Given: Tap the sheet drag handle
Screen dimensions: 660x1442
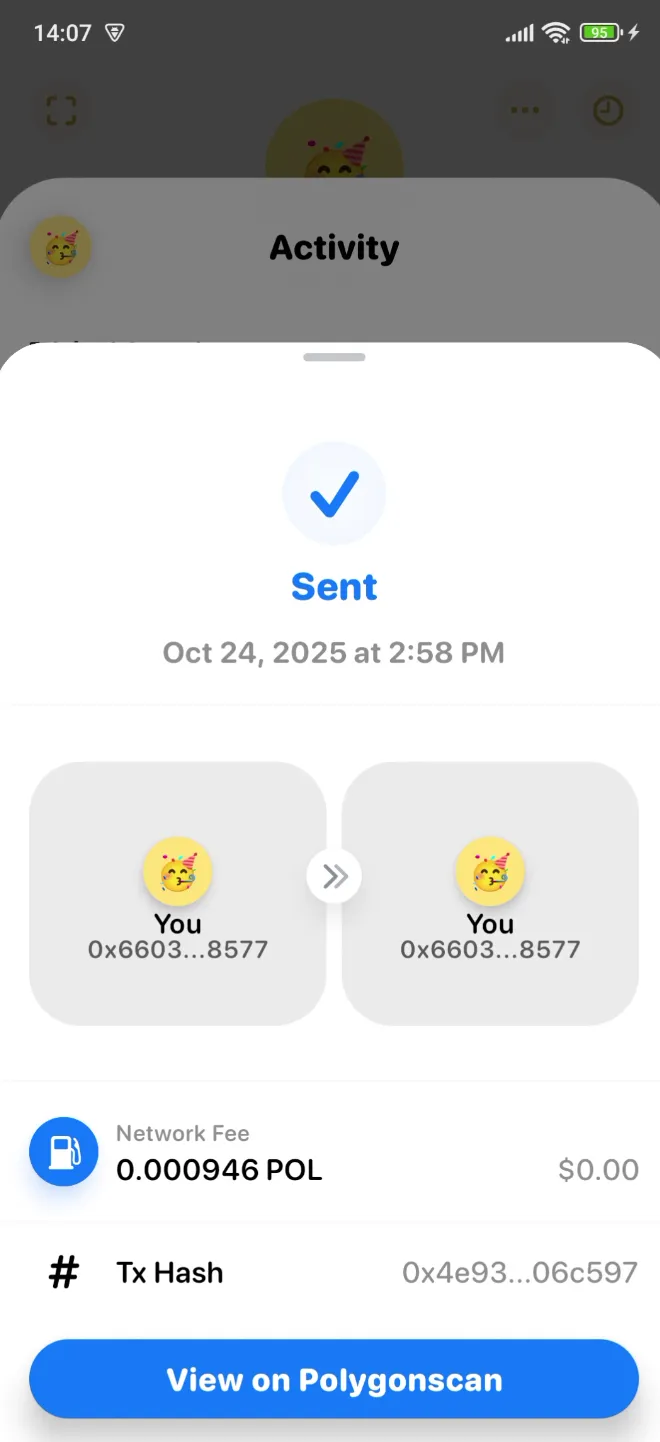Looking at the screenshot, I should pyautogui.click(x=334, y=357).
